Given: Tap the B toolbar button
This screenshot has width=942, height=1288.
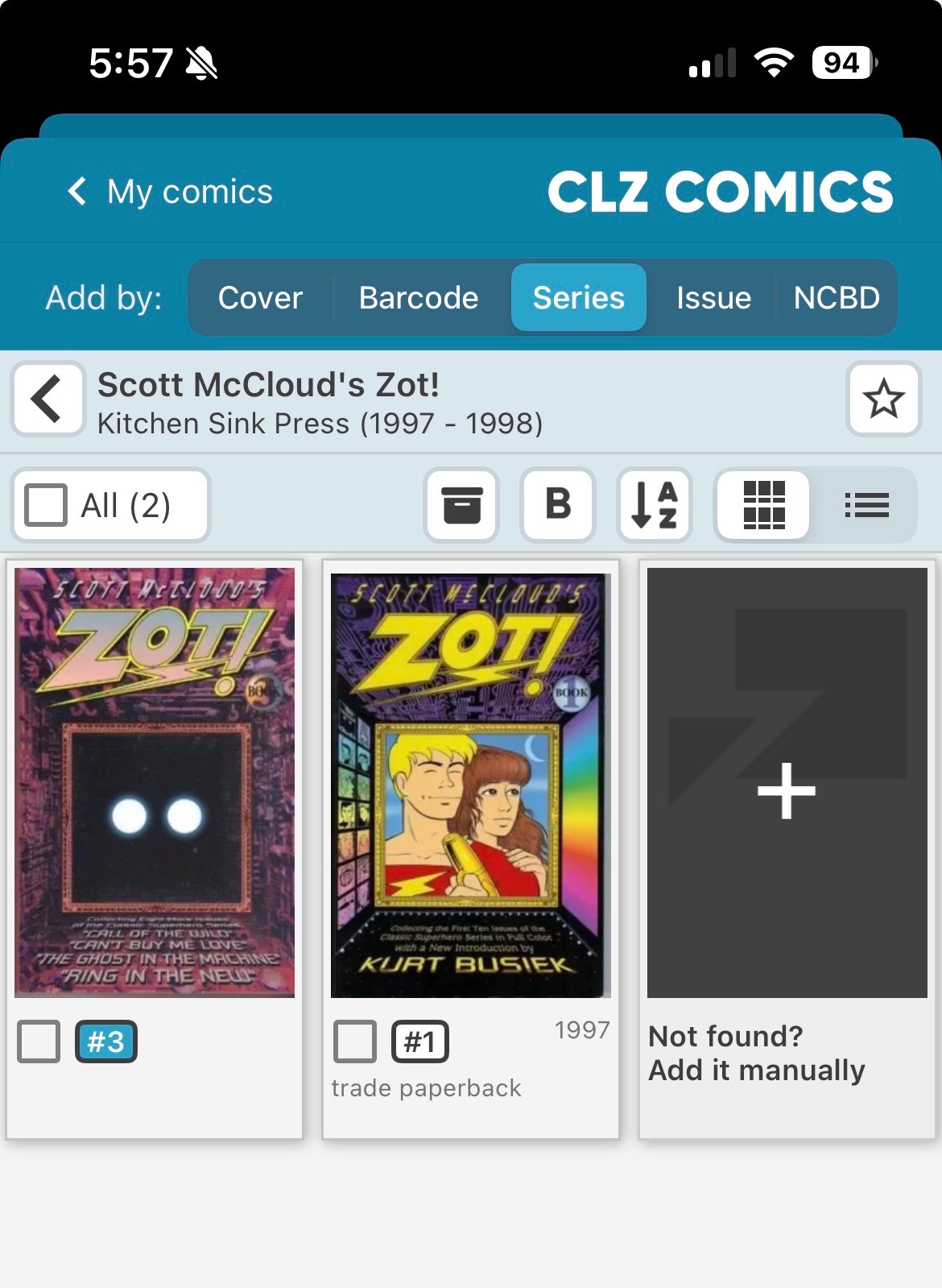Looking at the screenshot, I should point(558,506).
